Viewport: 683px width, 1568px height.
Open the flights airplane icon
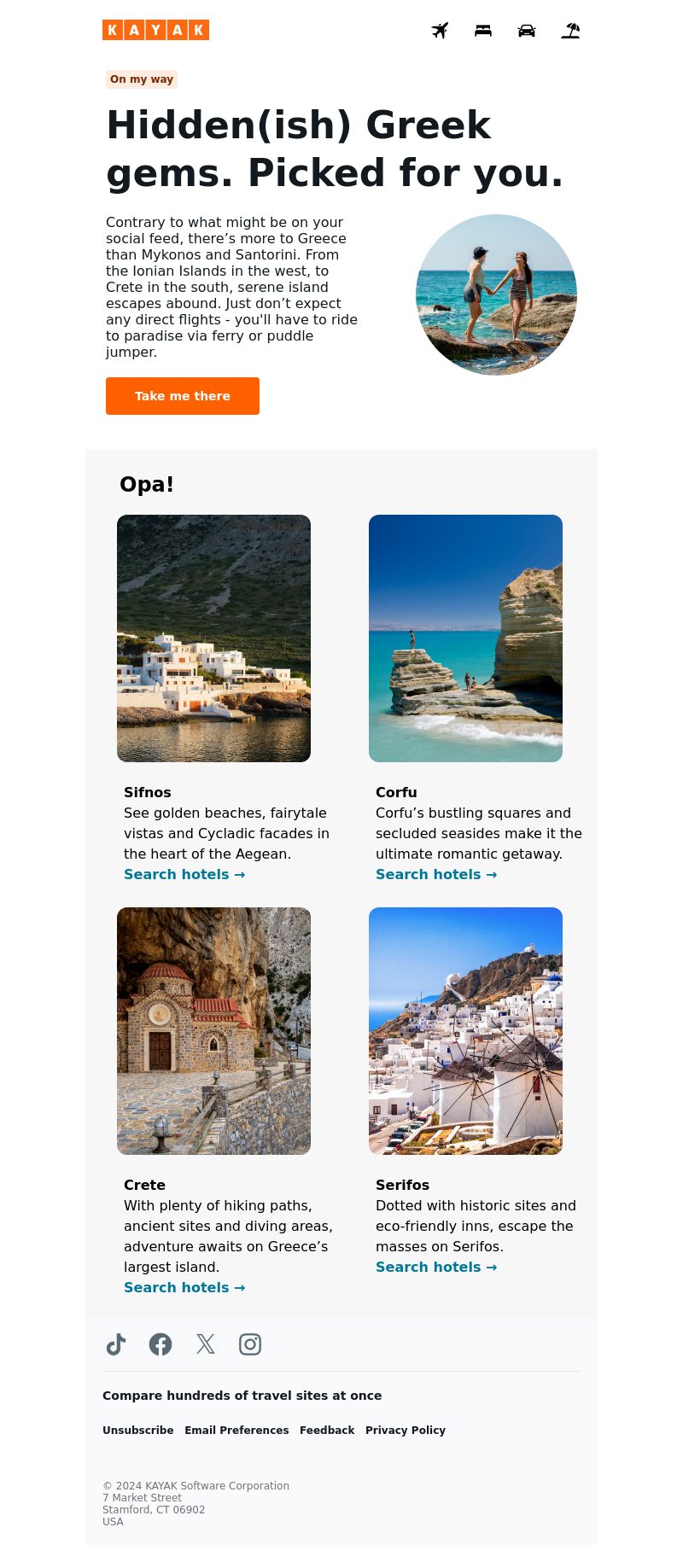pyautogui.click(x=440, y=31)
